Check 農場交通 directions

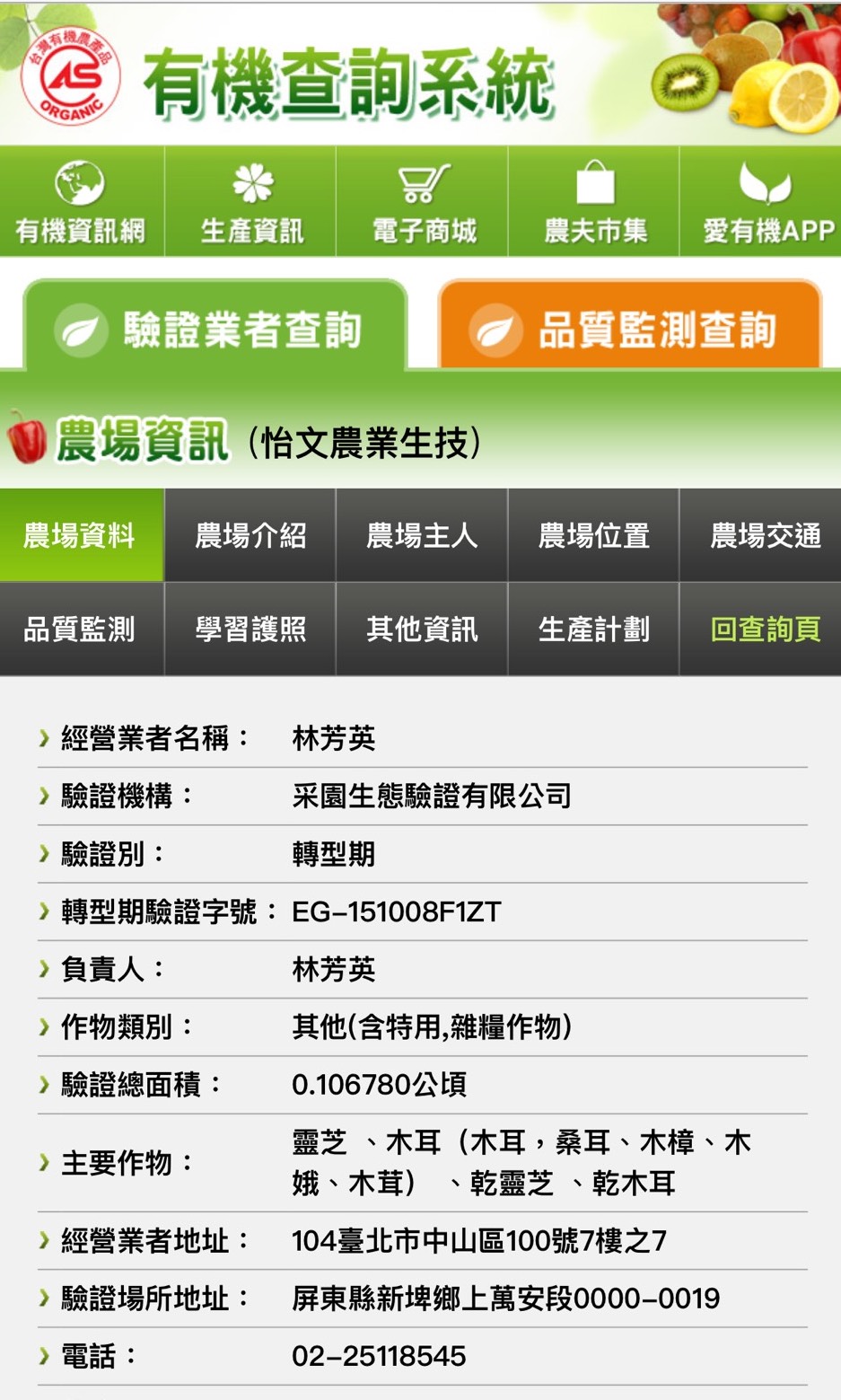[x=765, y=536]
